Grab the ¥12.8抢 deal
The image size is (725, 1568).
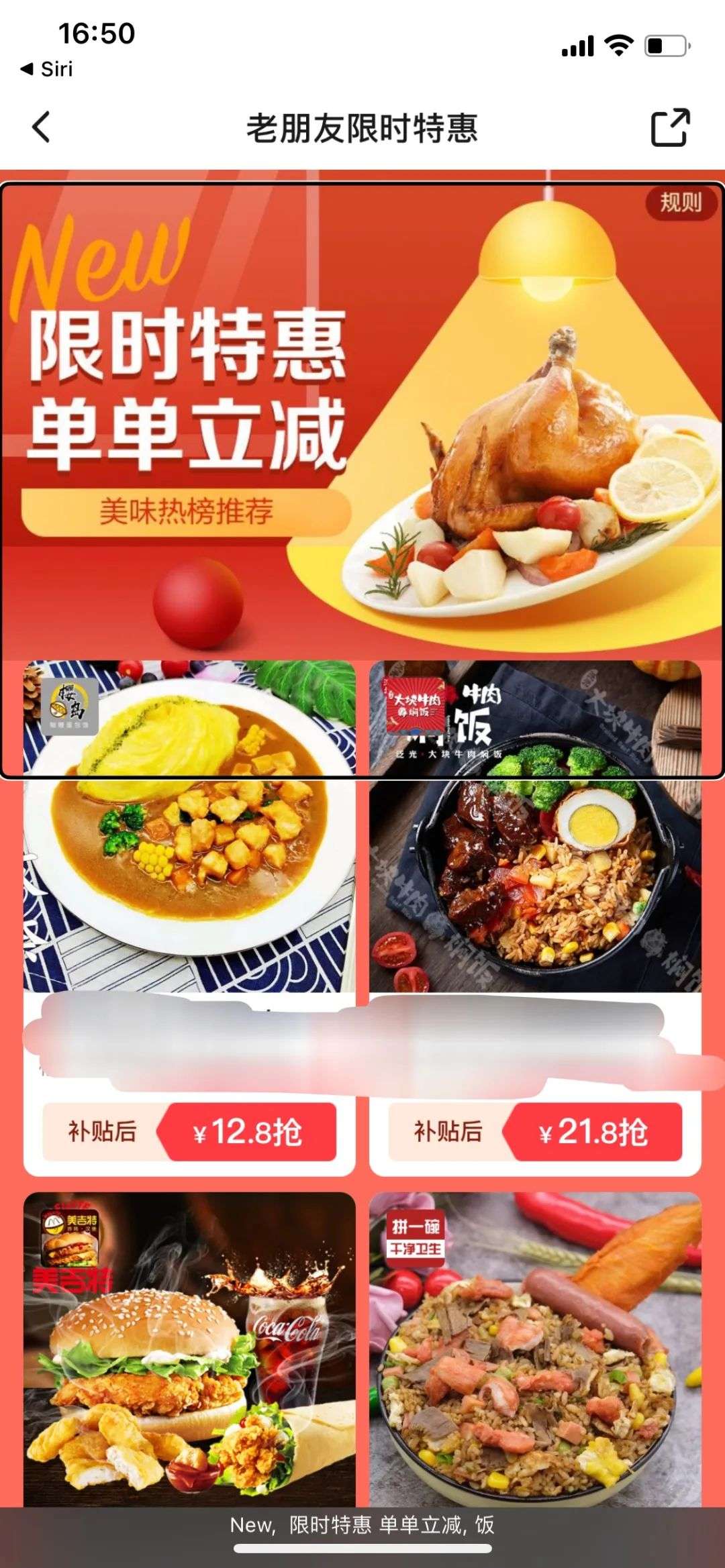[x=247, y=1133]
